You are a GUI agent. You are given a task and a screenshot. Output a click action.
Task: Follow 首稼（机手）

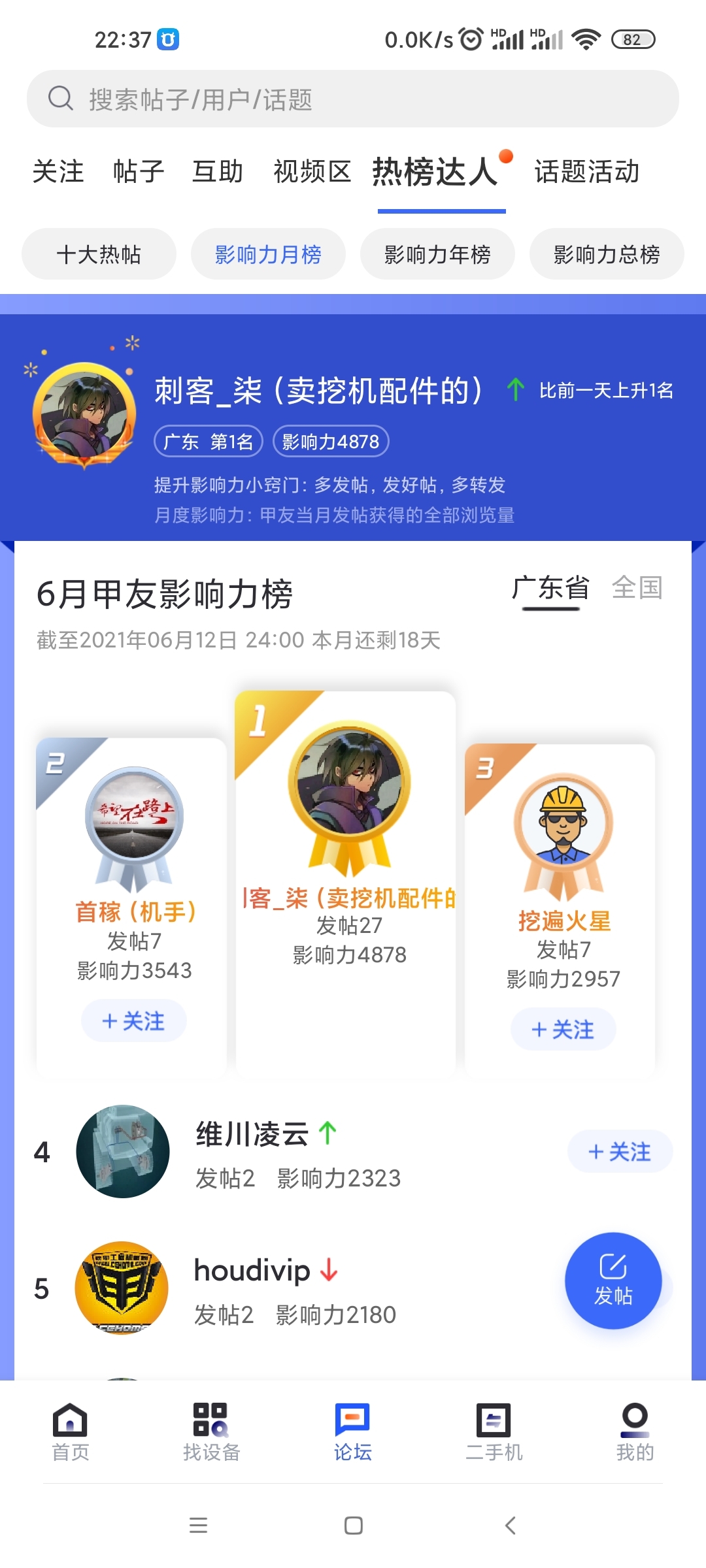[134, 1021]
